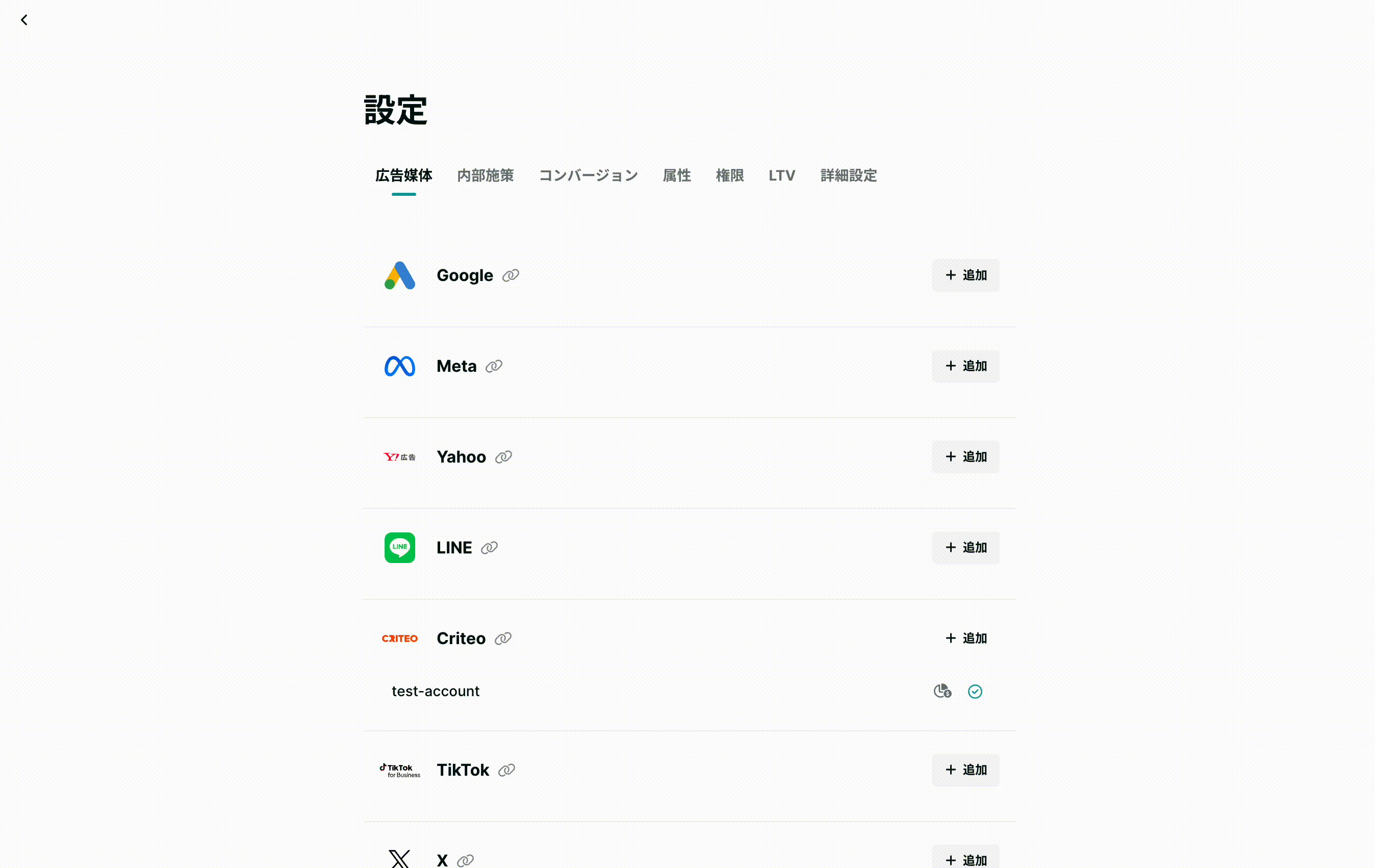Open the link icon beside Google

(x=511, y=275)
